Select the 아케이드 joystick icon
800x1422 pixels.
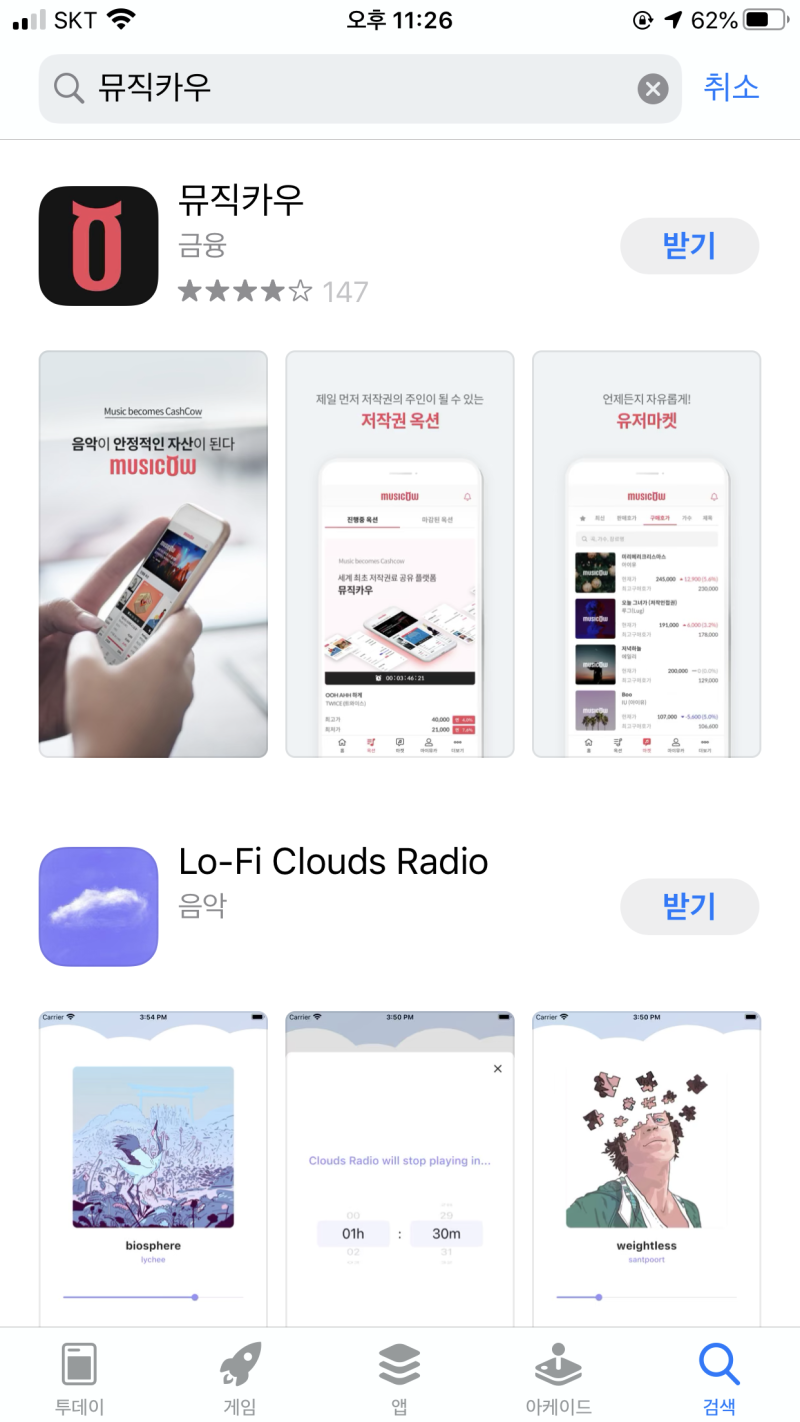click(x=558, y=1363)
